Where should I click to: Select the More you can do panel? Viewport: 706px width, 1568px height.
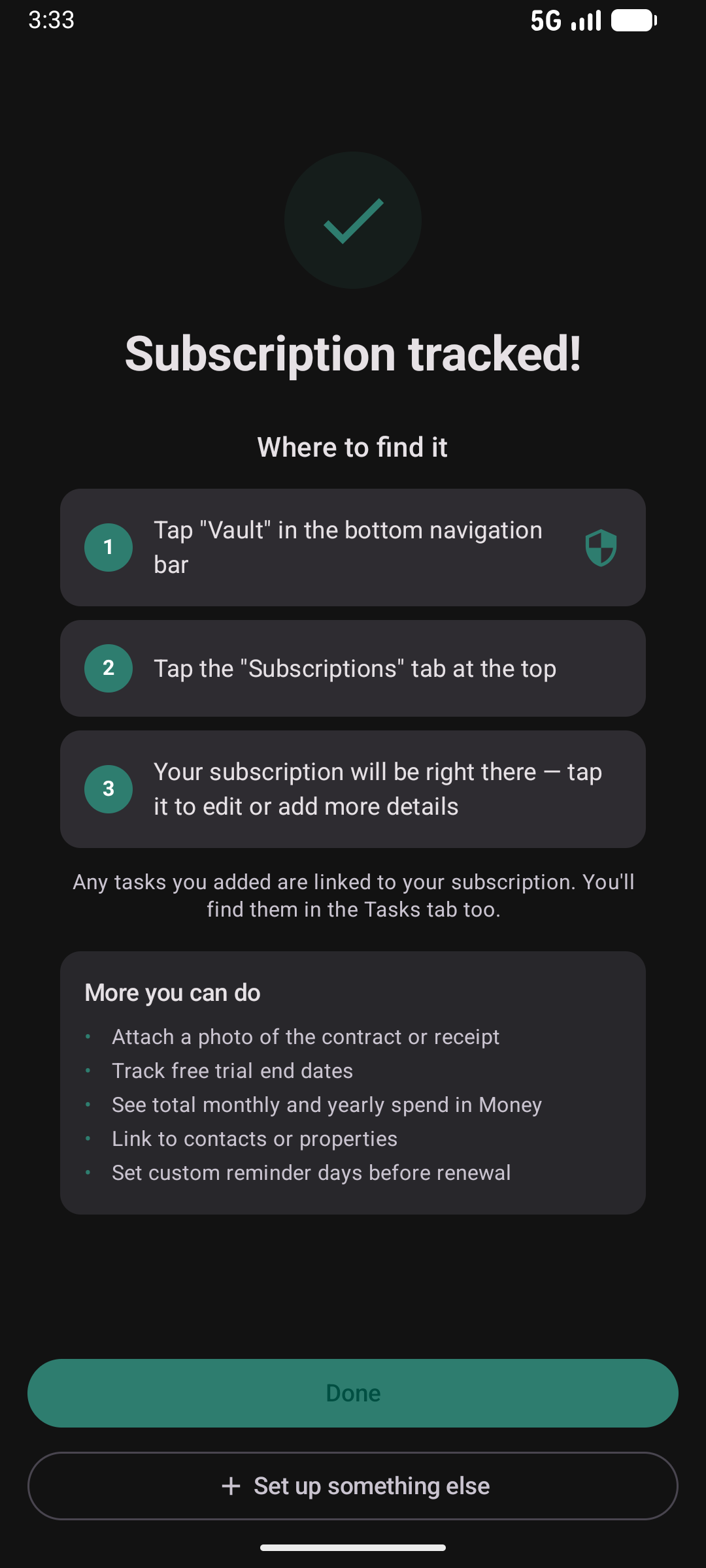point(352,1085)
